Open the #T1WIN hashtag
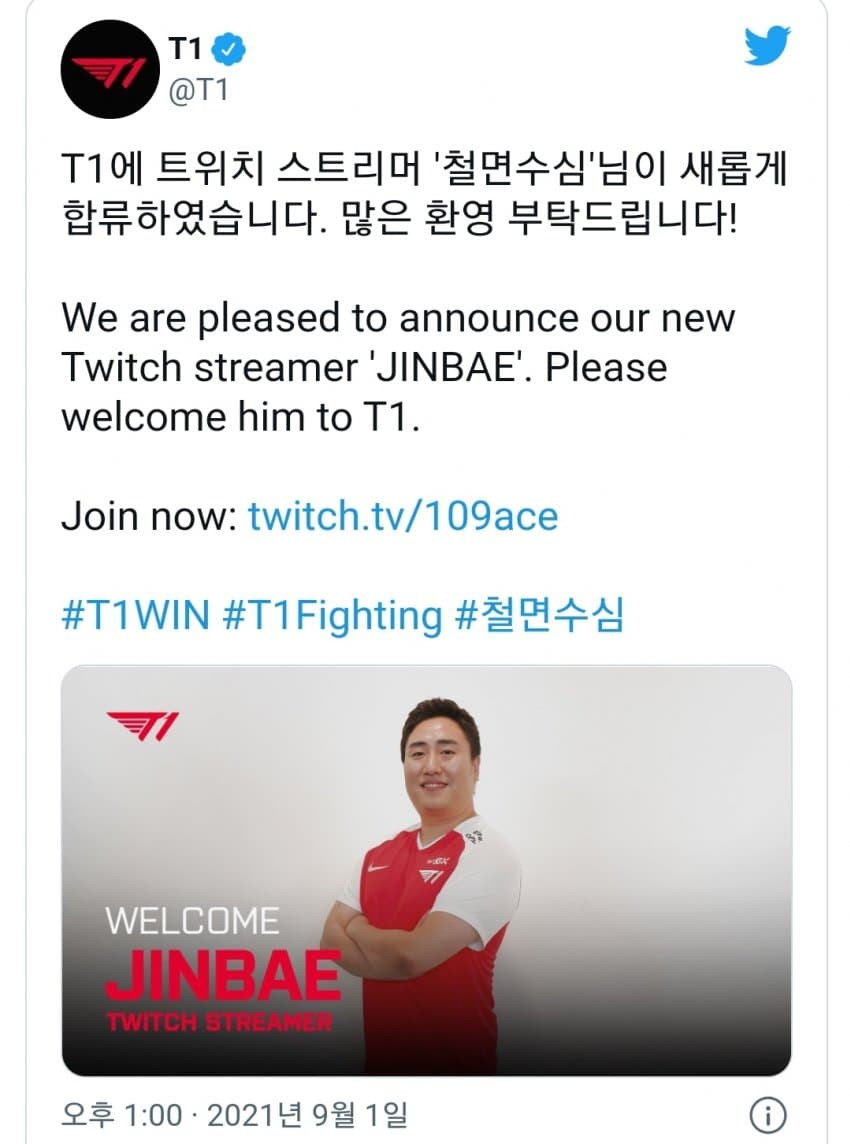850x1144 pixels. pos(135,615)
